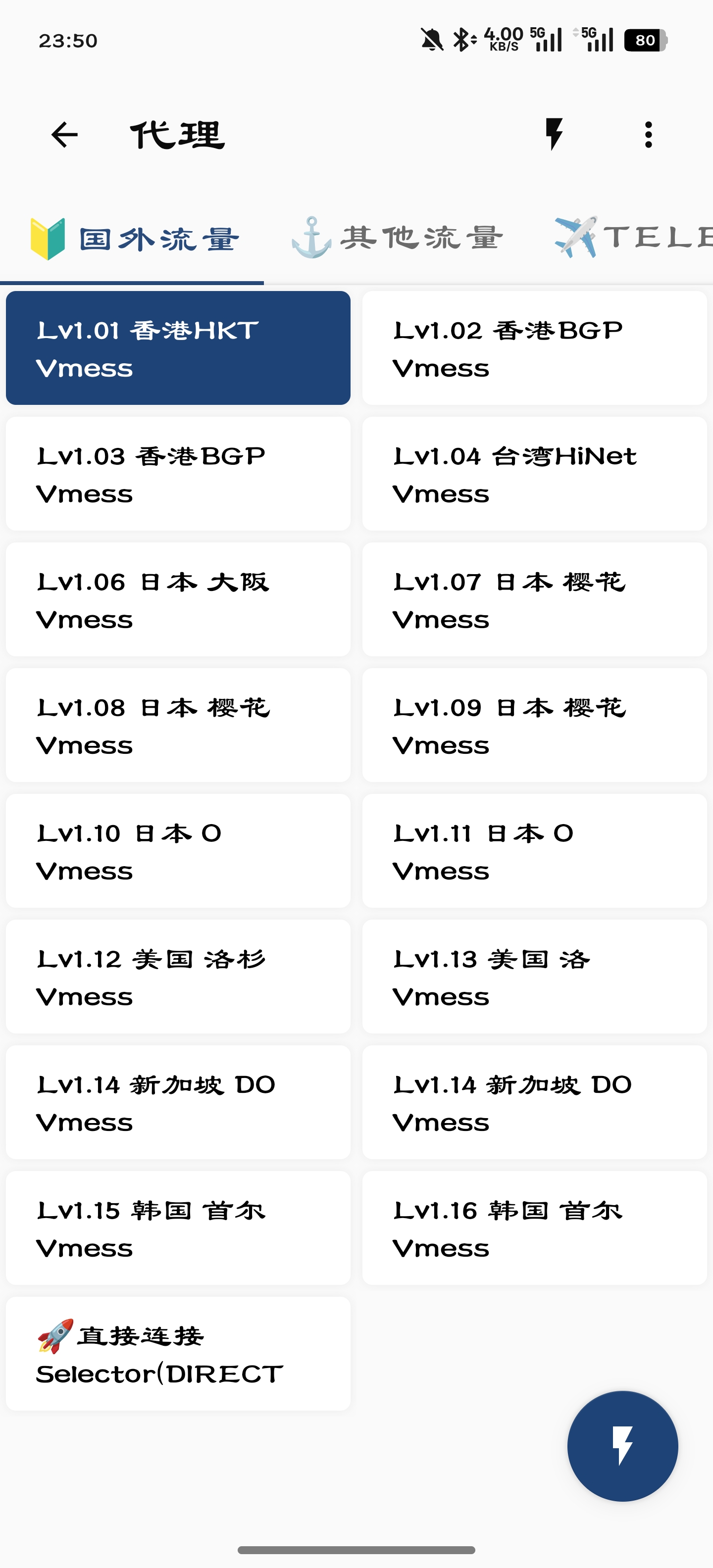Open the three-dot overflow menu
The image size is (713, 1568).
point(649,135)
